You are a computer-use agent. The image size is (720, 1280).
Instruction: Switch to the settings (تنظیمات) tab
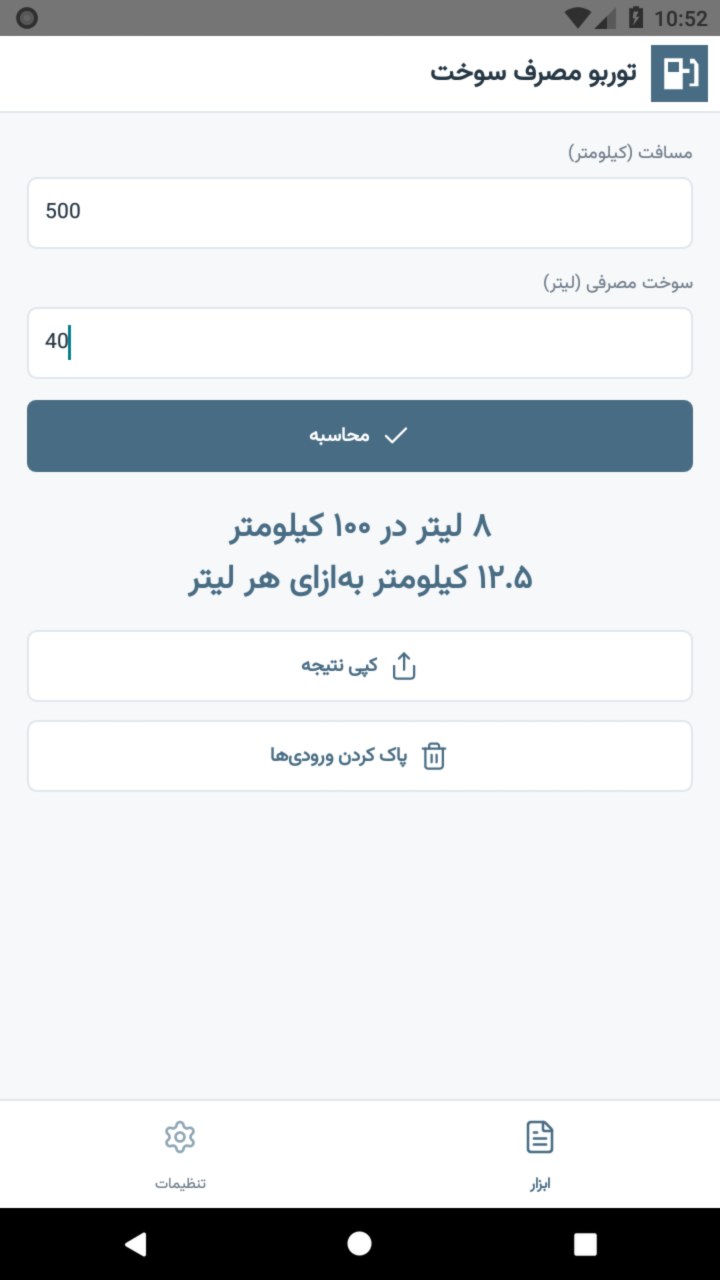[x=180, y=1155]
